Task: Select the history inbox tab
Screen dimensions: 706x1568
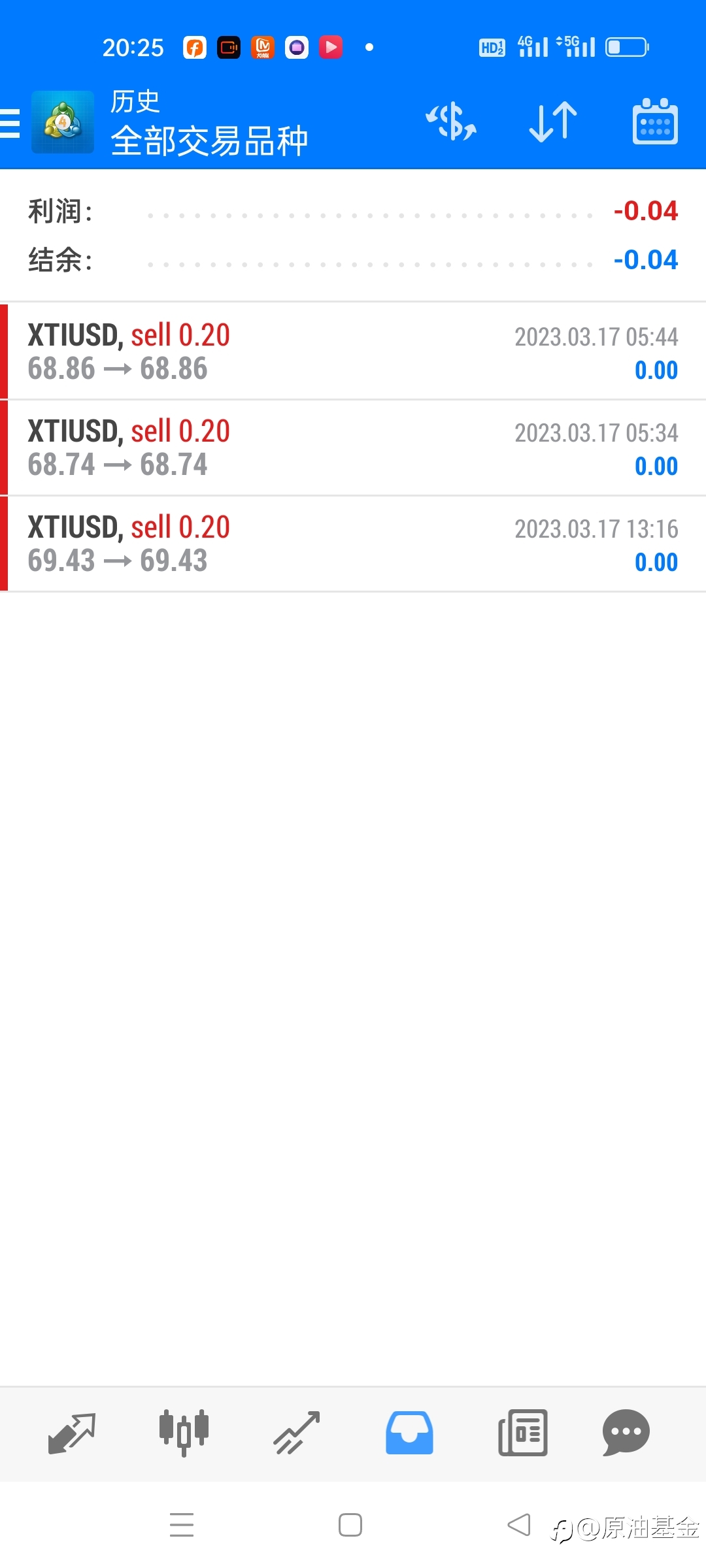Action: (409, 1433)
